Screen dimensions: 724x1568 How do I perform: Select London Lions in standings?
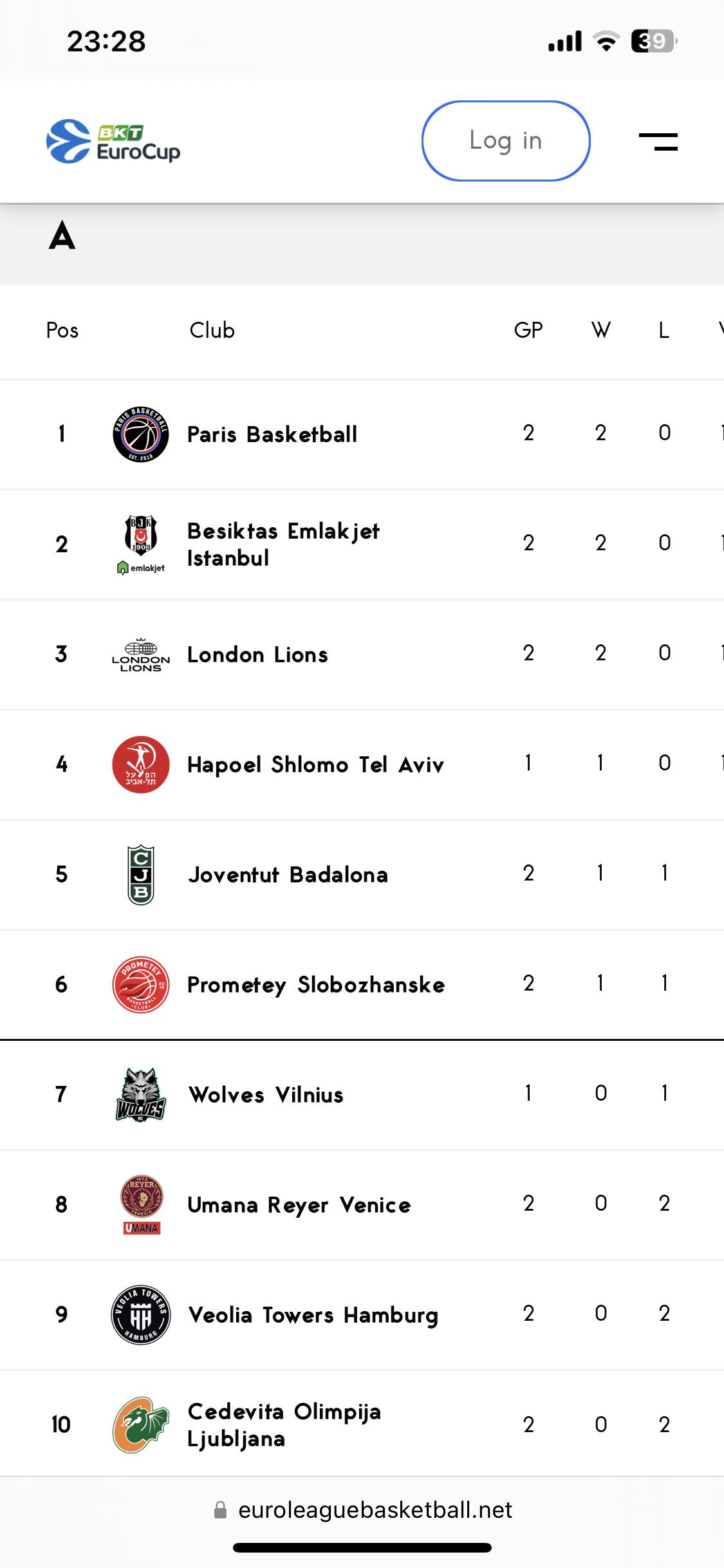[257, 655]
